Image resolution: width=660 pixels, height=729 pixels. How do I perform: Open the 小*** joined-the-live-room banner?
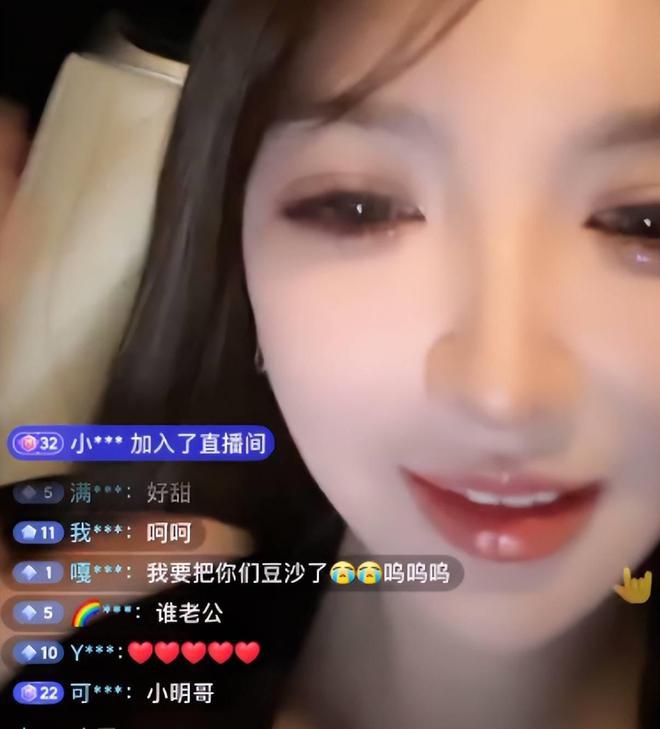tap(140, 444)
